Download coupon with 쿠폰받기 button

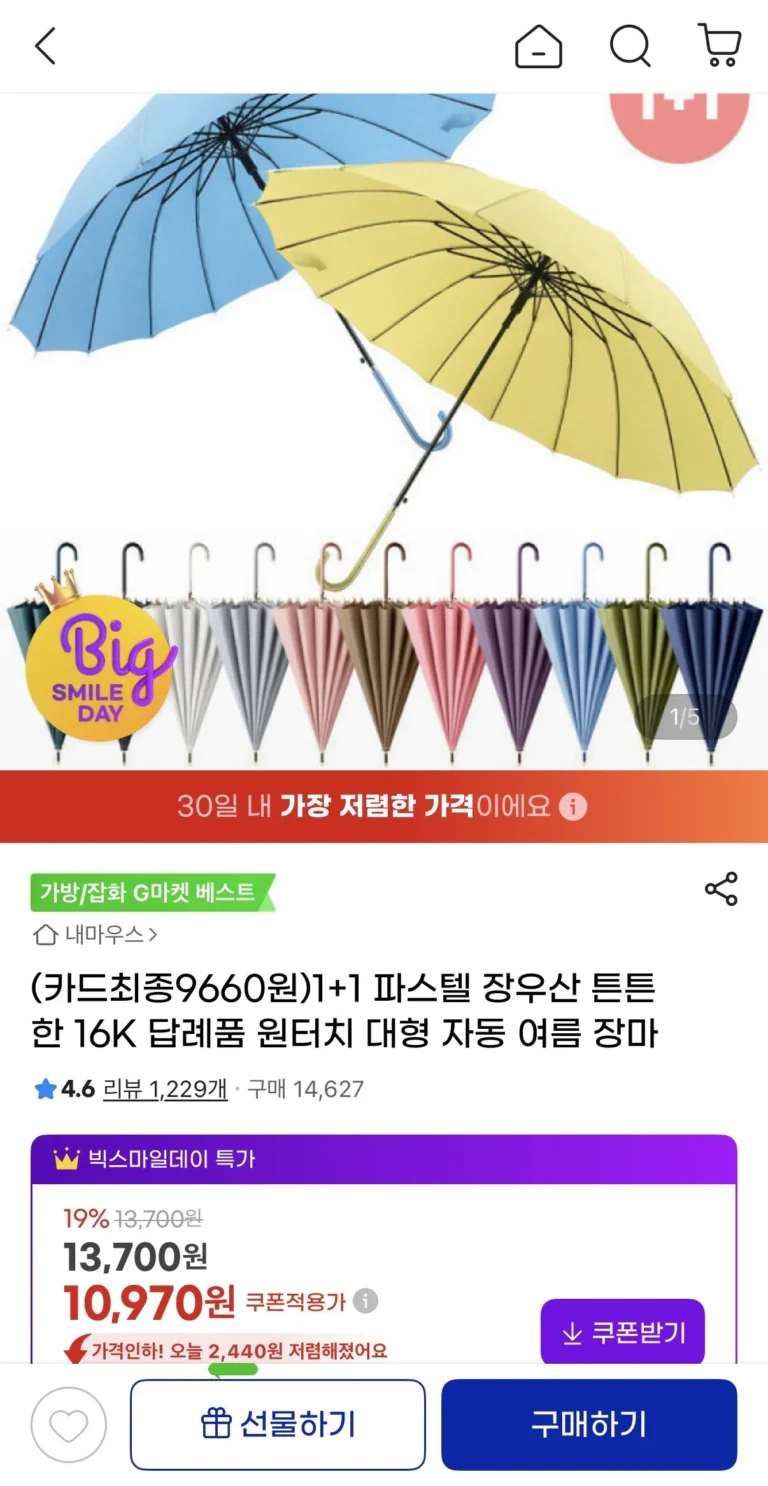623,1332
